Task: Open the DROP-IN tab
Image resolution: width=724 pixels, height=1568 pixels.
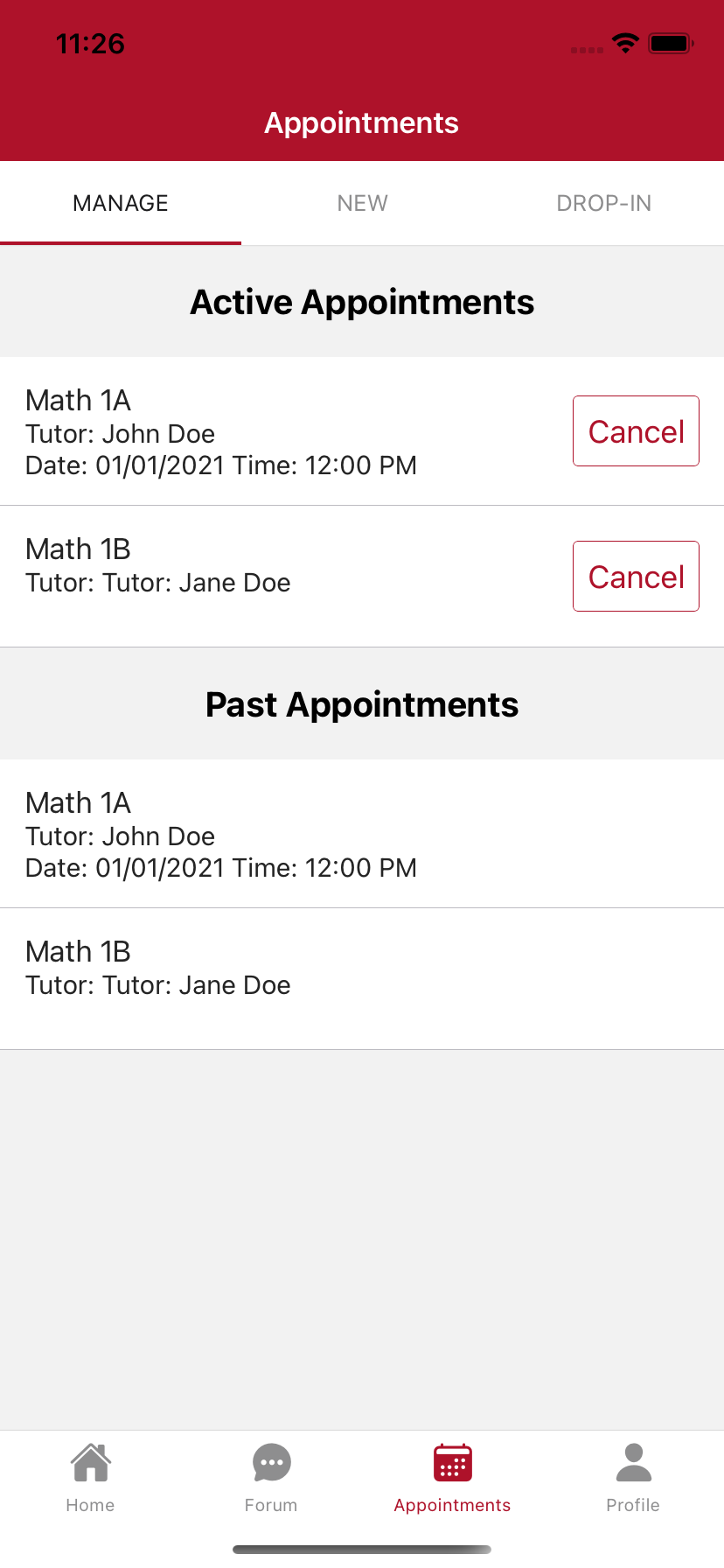Action: pos(603,203)
